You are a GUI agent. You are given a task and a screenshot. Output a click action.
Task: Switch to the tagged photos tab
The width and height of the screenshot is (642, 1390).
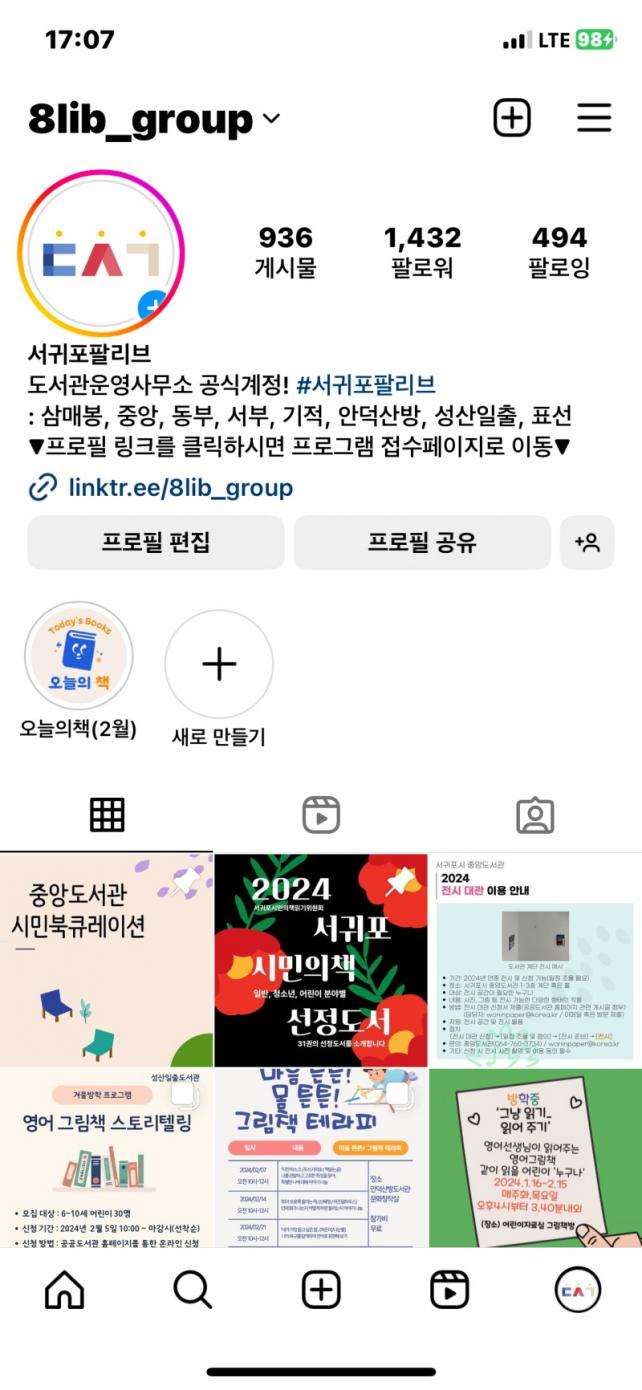535,815
